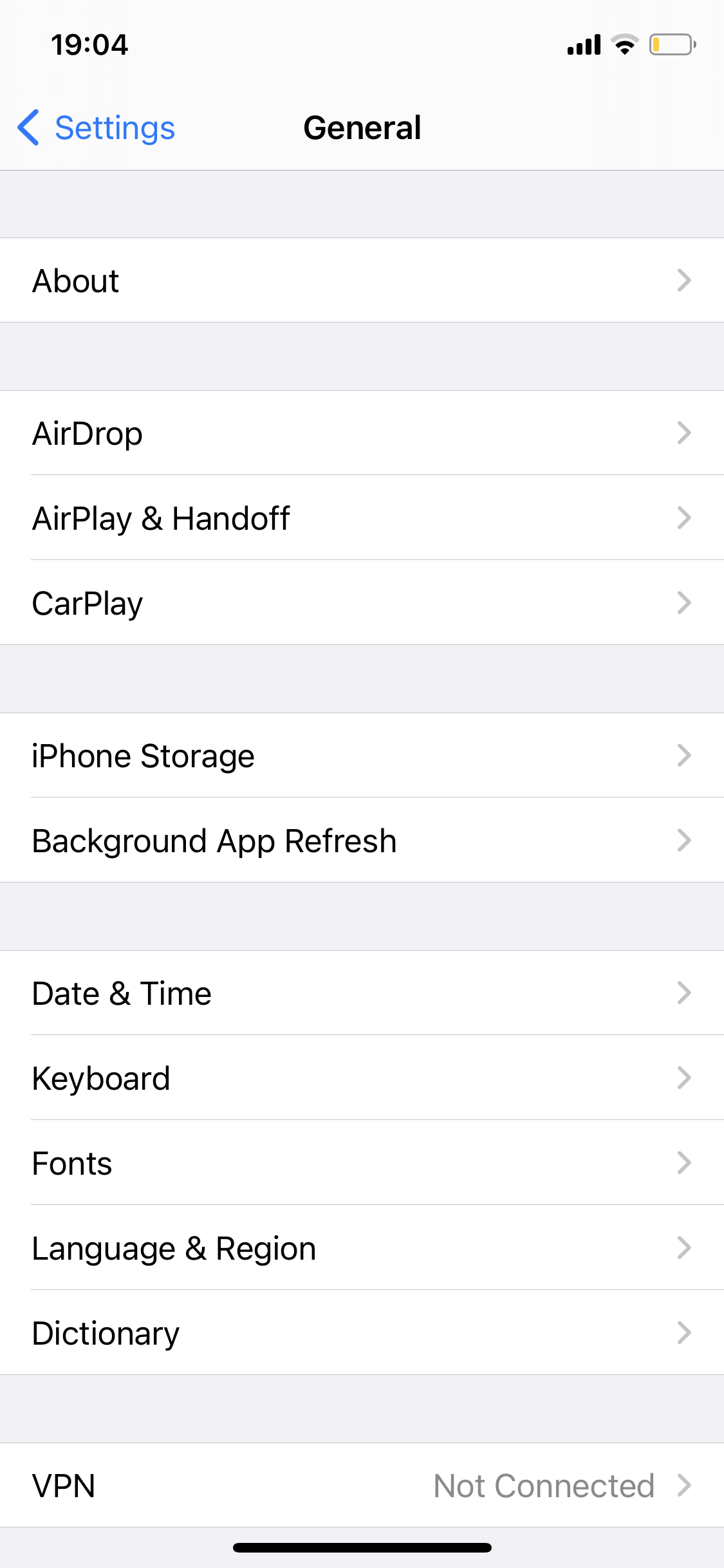Open Background App Refresh

(x=362, y=841)
